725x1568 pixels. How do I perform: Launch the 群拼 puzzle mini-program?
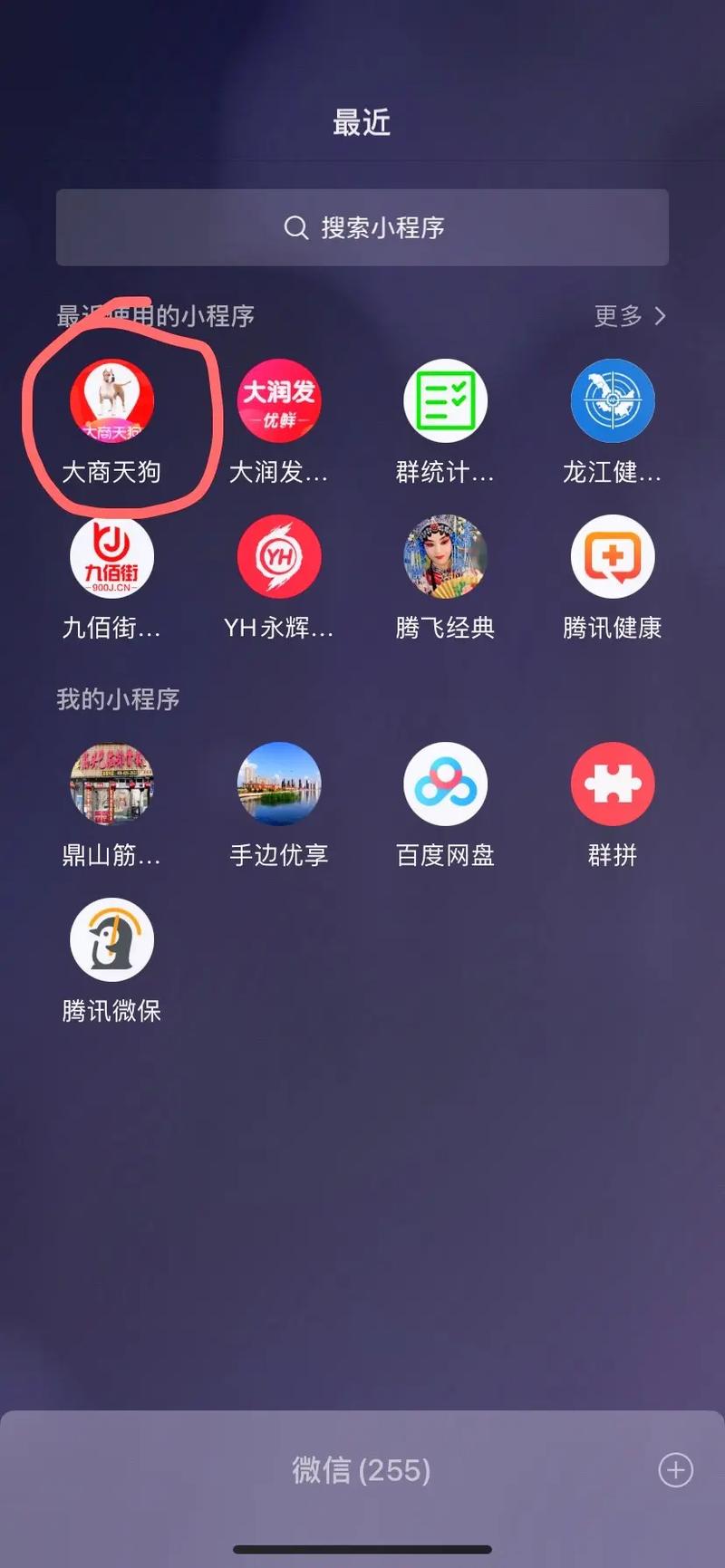[x=613, y=784]
